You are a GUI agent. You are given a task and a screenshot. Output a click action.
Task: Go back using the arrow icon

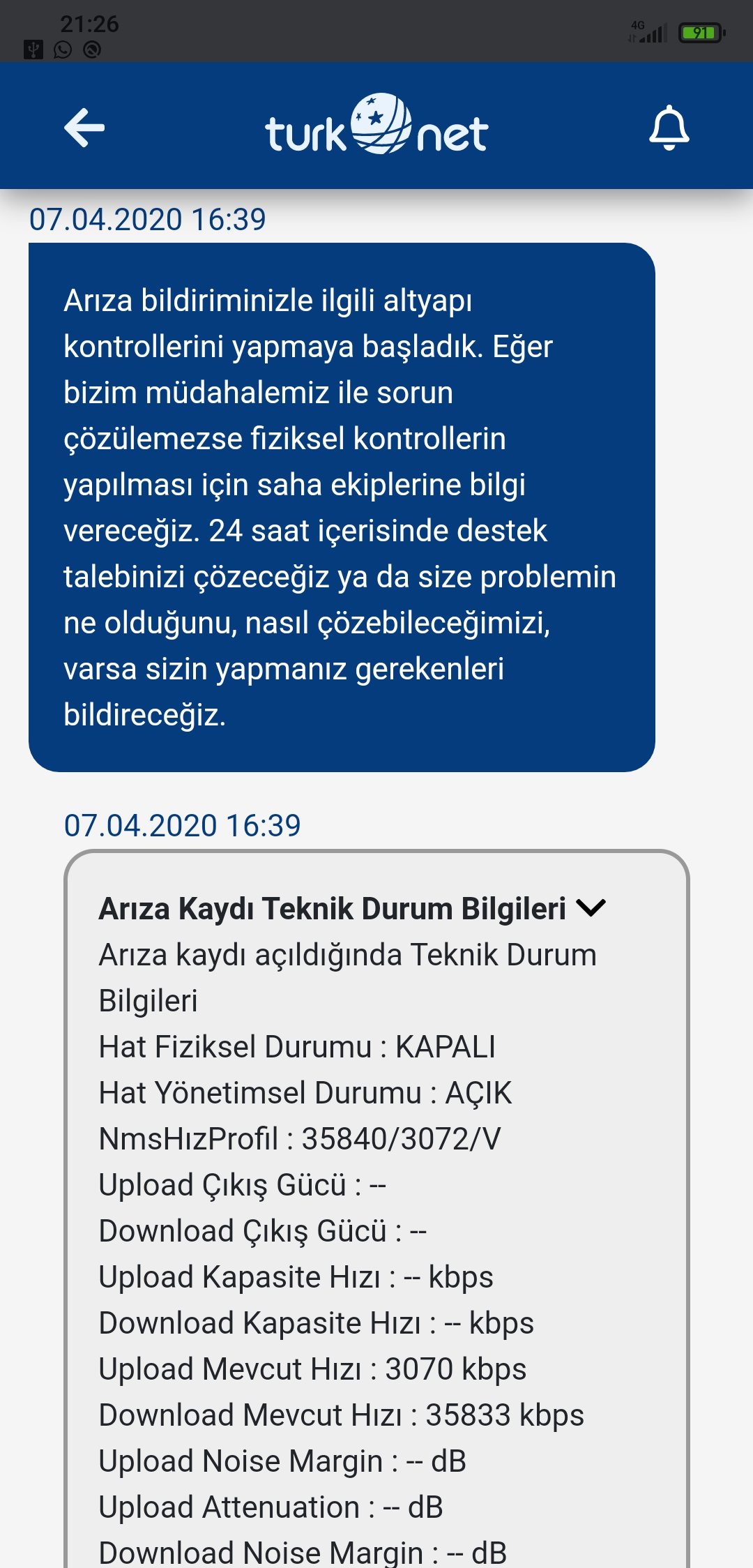tap(84, 128)
